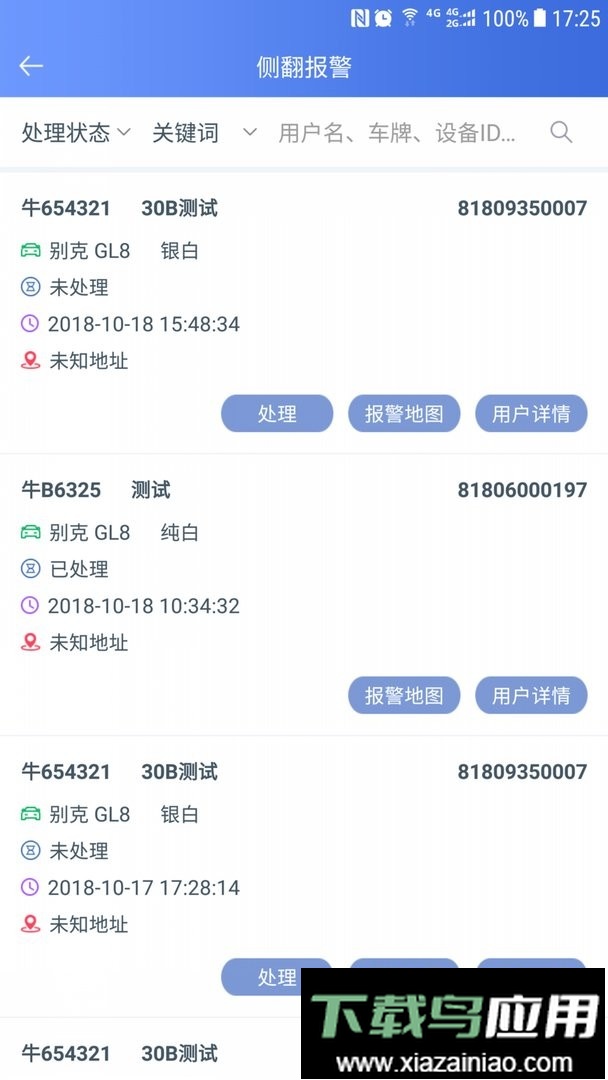
Task: Open 报警地图 for 牛B6325 alarm
Action: pyautogui.click(x=404, y=695)
